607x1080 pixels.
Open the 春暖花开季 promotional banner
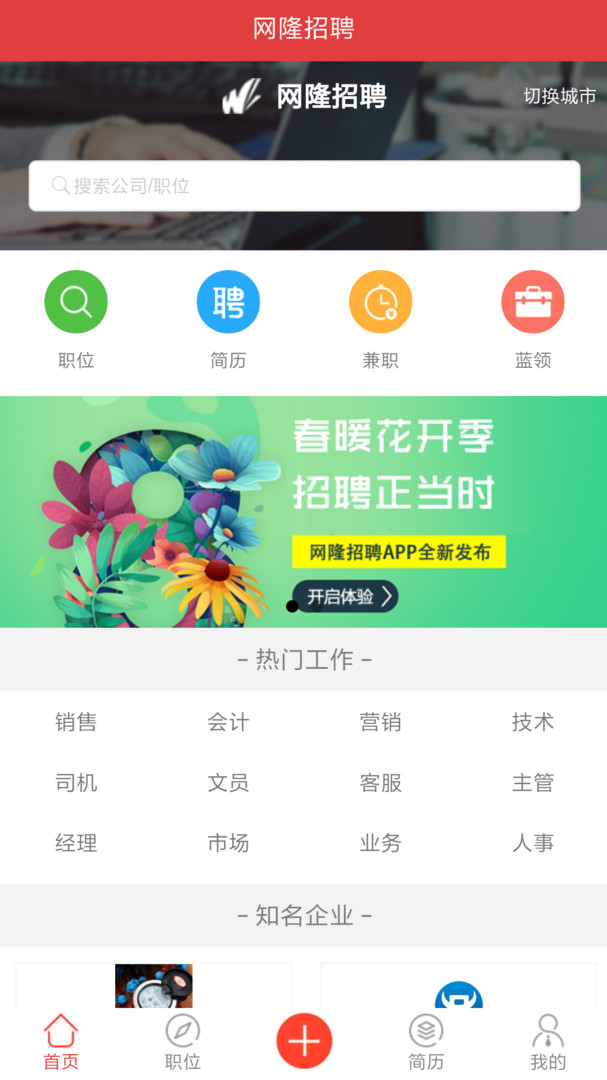click(303, 512)
